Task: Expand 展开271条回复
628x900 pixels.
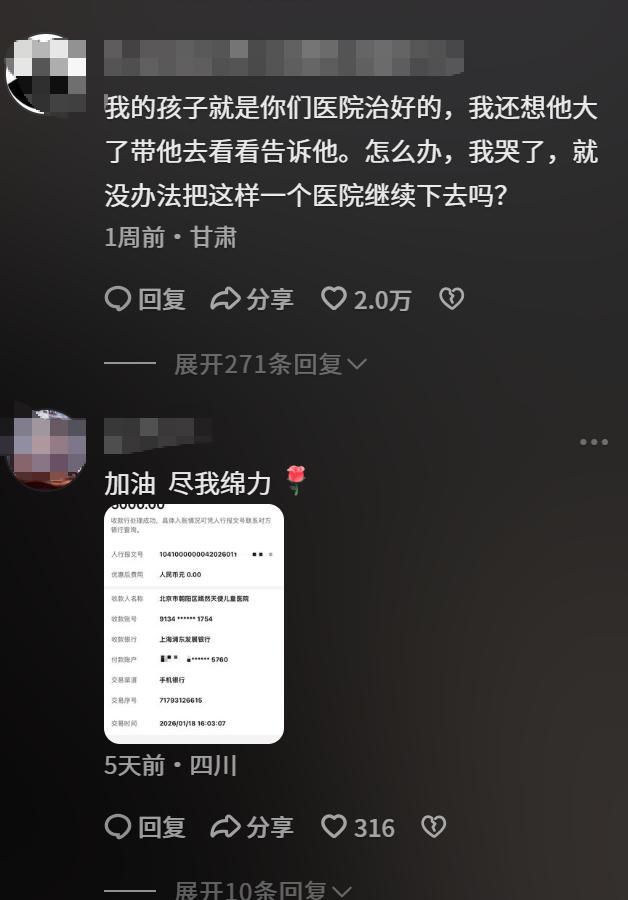Action: tap(270, 365)
